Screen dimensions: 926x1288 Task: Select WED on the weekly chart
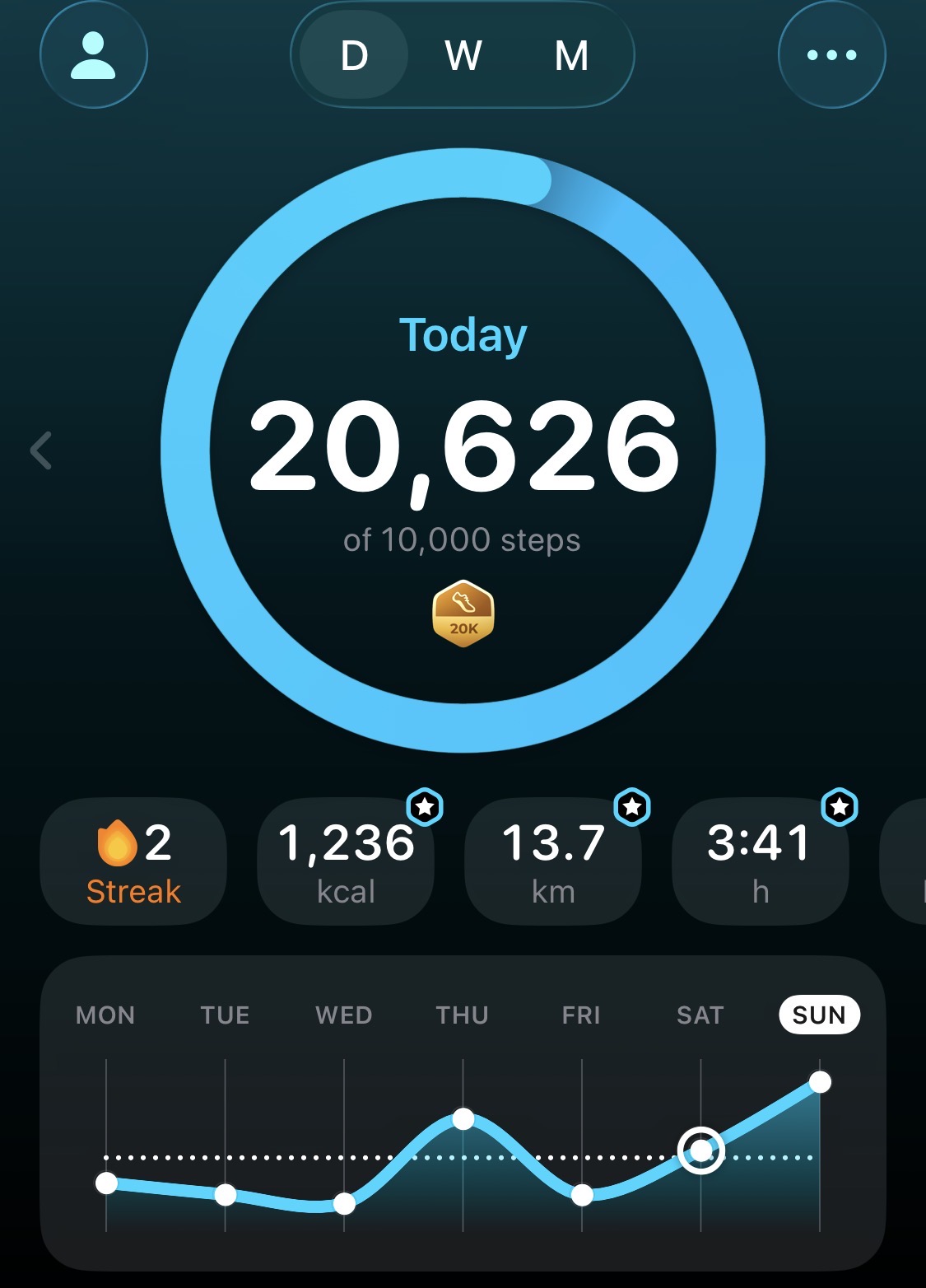[344, 1015]
